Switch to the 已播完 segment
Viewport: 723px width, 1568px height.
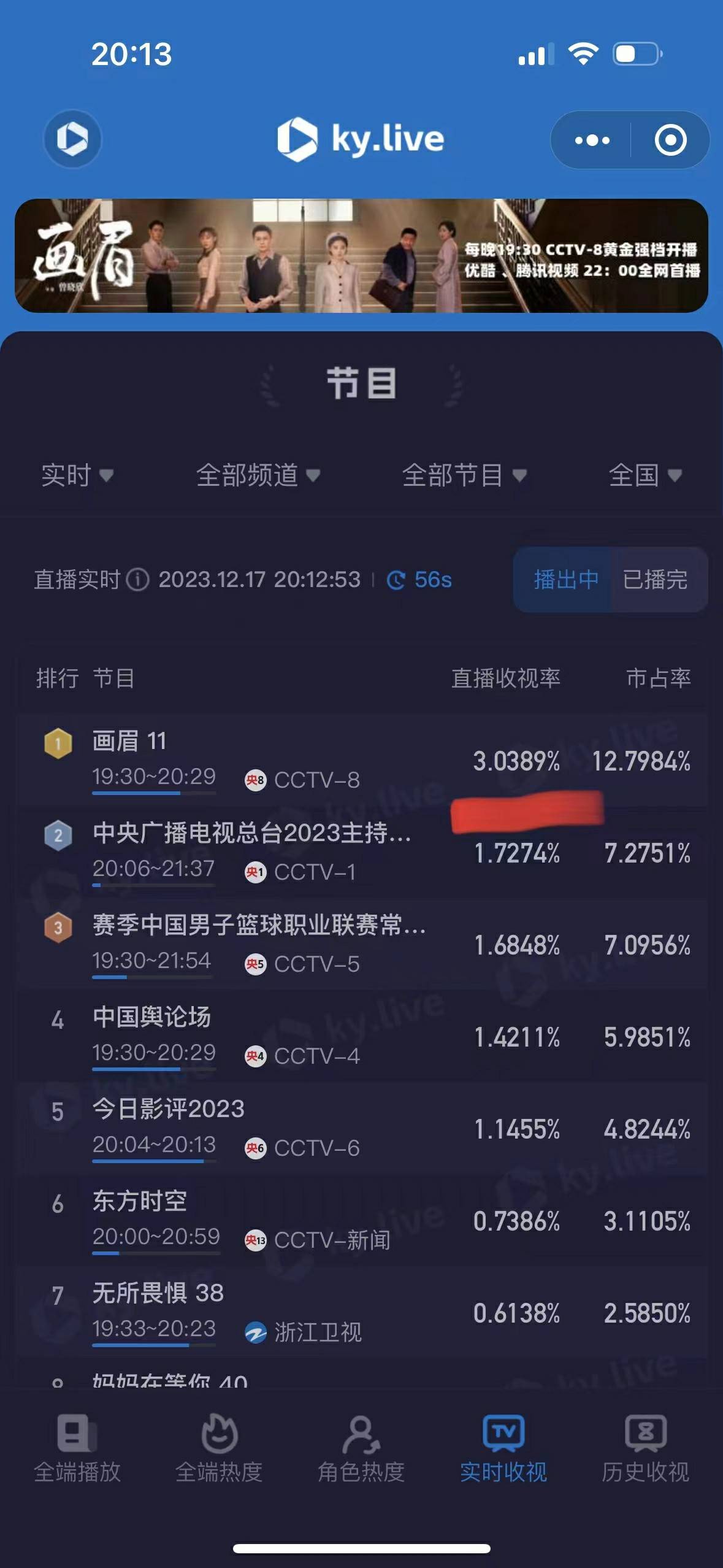[656, 579]
